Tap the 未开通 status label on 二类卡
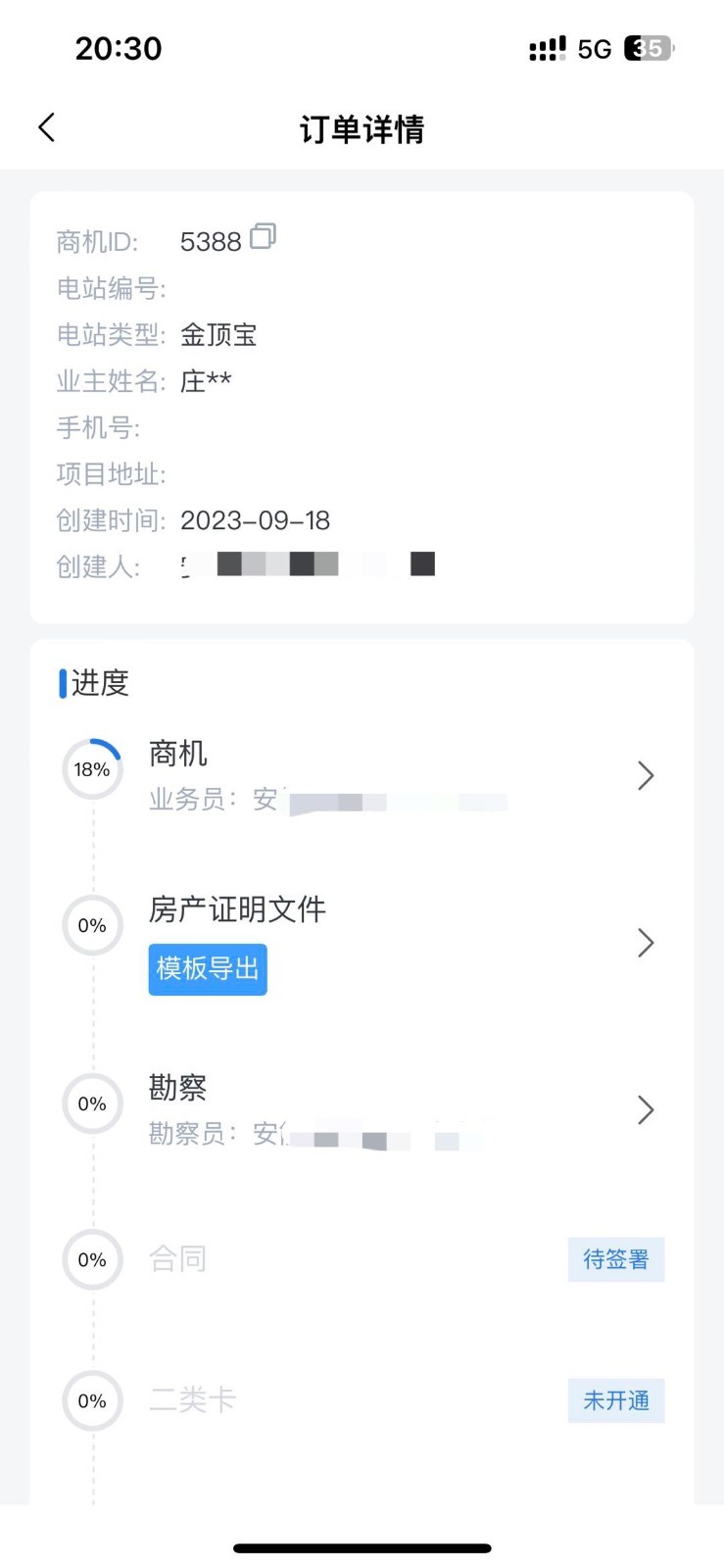The width and height of the screenshot is (724, 1568). 616,1401
